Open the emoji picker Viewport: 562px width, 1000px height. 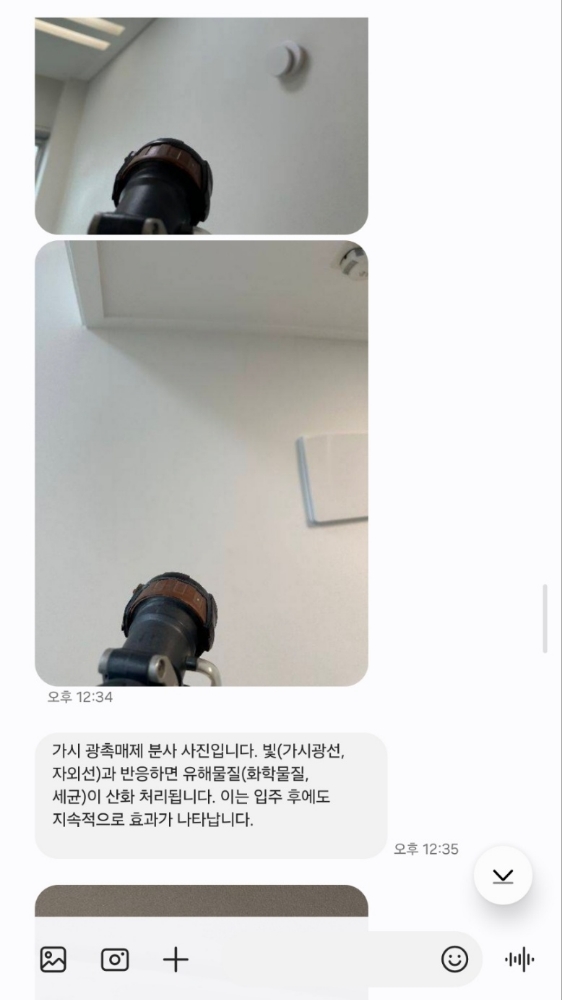tap(455, 959)
